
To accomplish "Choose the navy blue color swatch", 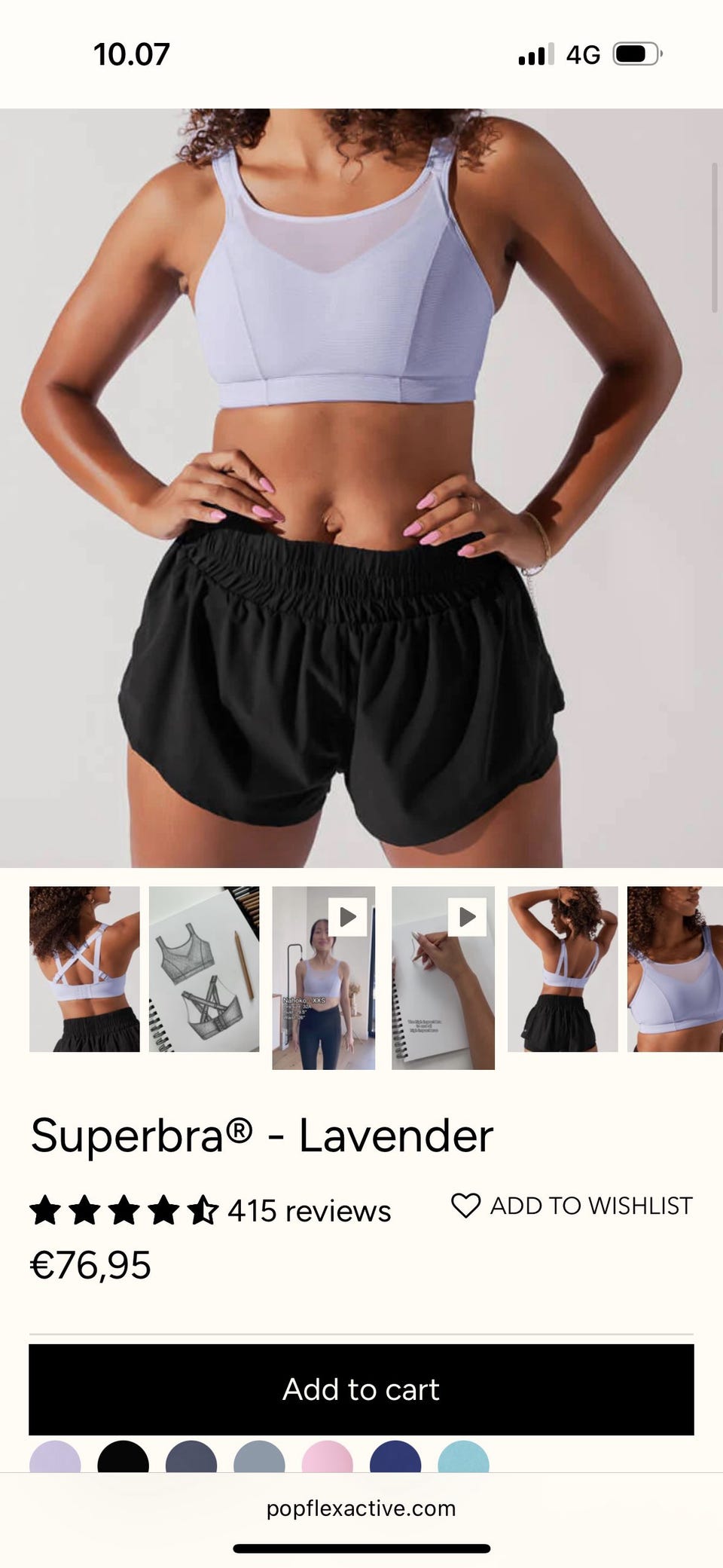I will coord(395,1459).
